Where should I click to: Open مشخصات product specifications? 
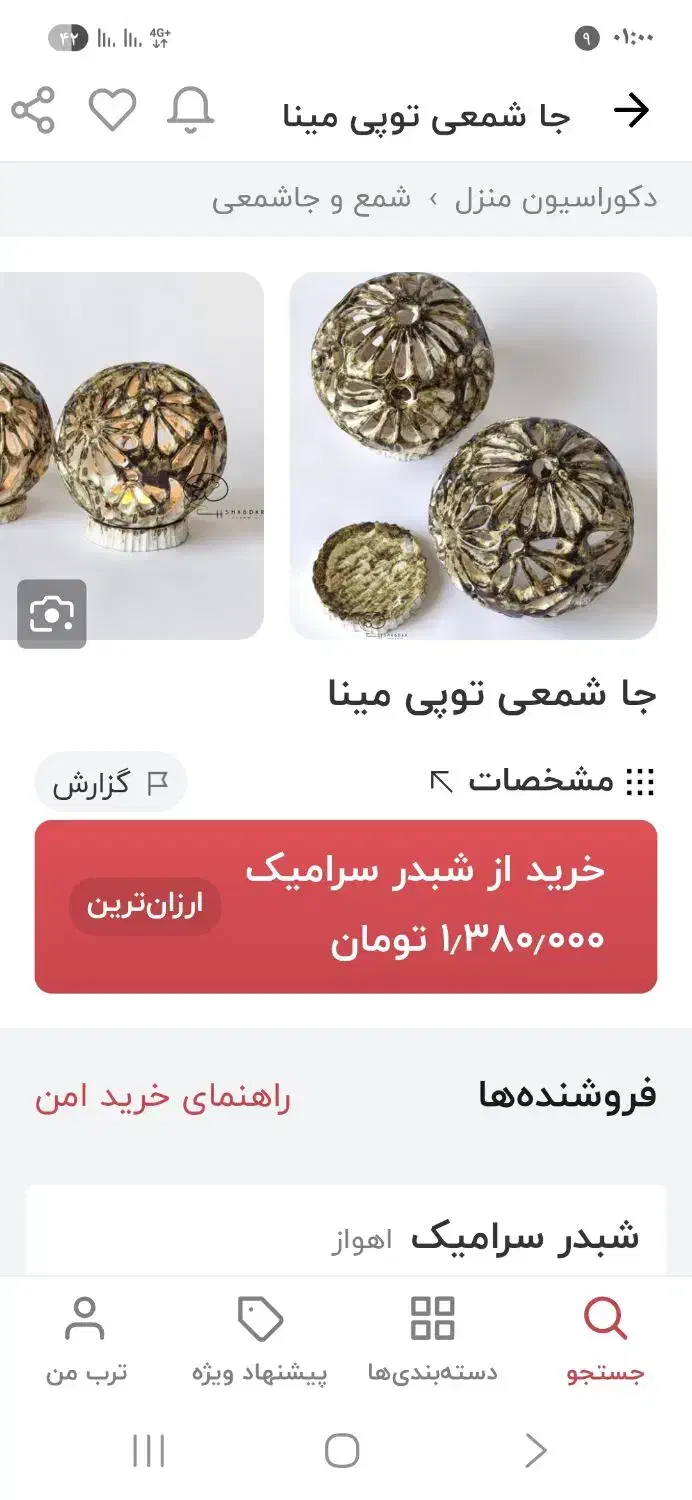click(541, 781)
